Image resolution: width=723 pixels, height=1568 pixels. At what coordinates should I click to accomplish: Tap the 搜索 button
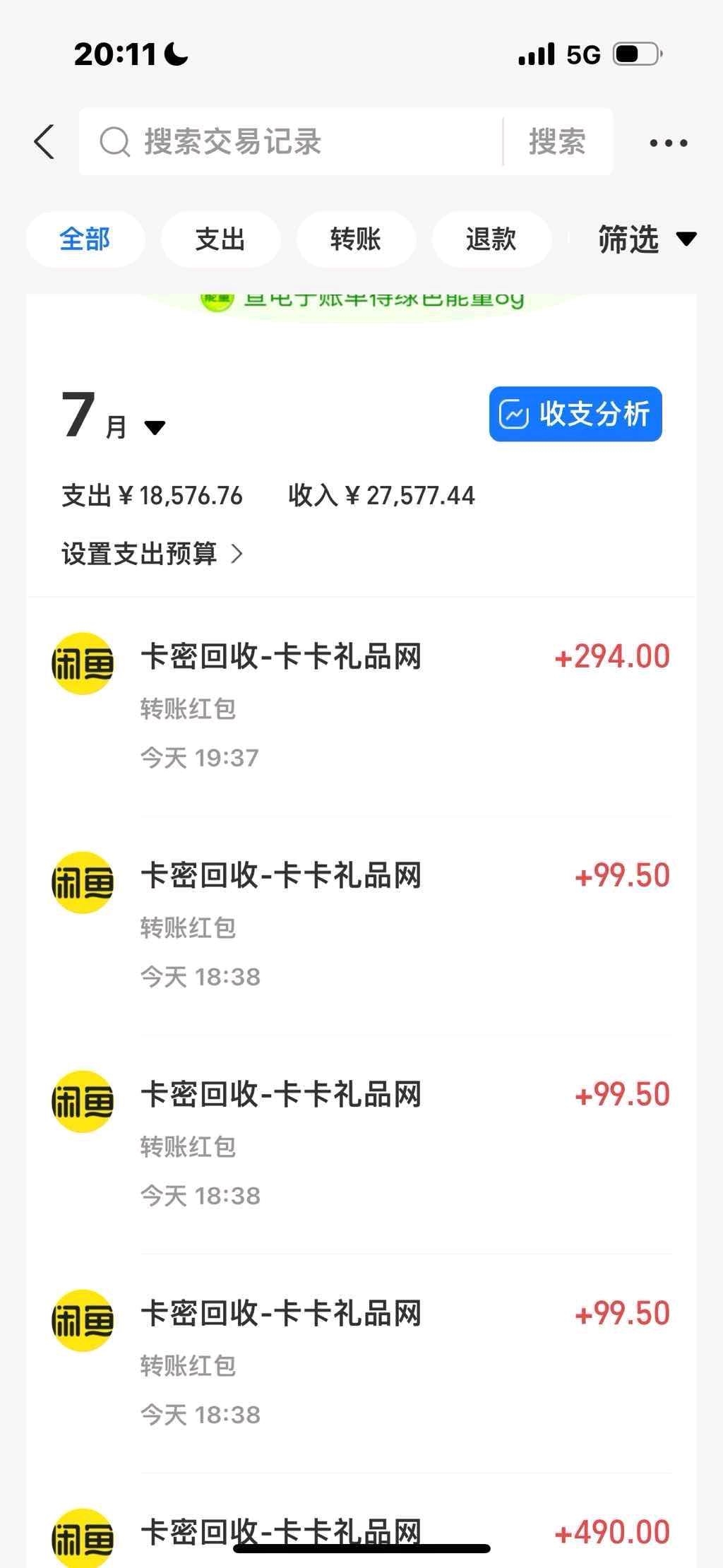point(557,142)
